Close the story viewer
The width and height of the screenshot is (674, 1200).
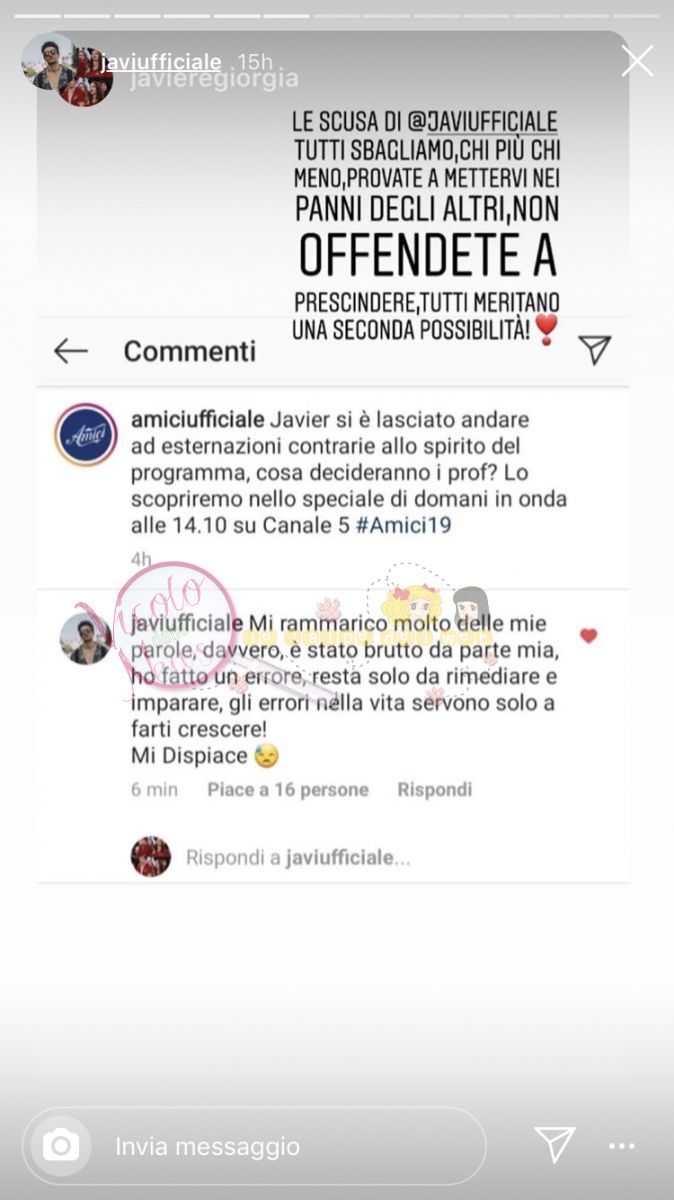pos(637,61)
